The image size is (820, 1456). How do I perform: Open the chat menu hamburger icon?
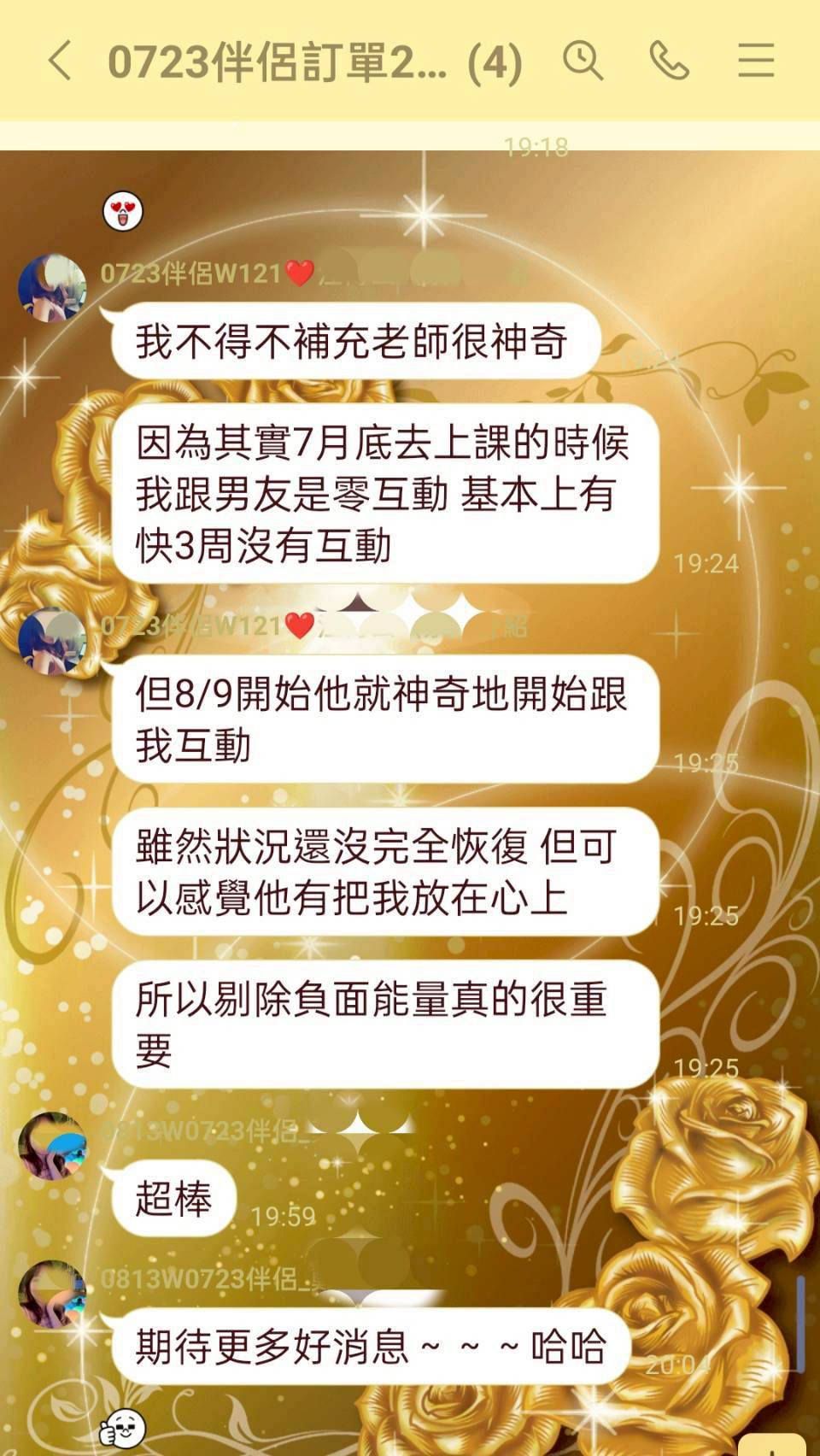pyautogui.click(x=756, y=61)
